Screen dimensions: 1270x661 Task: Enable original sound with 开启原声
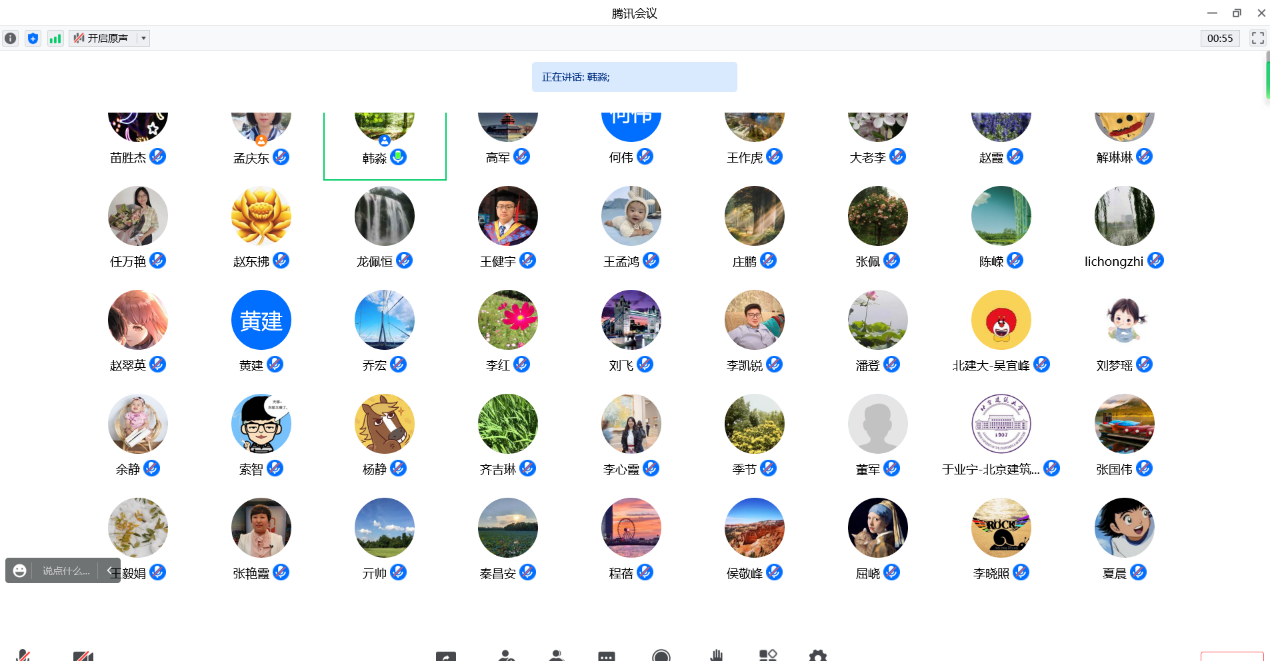coord(101,38)
